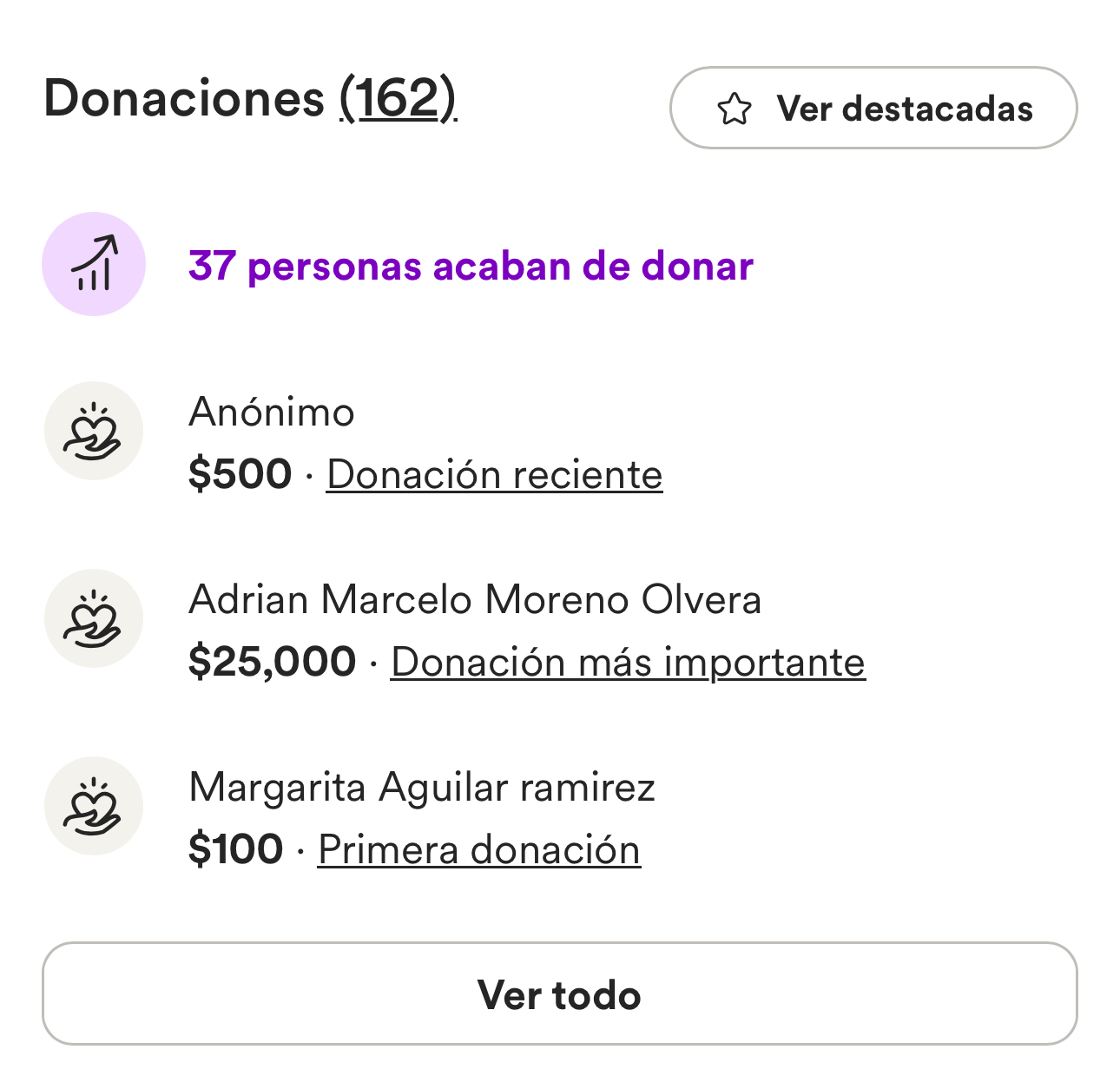Viewport: 1120px width, 1076px height.
Task: View the Donación más importante link
Action: pos(628,663)
